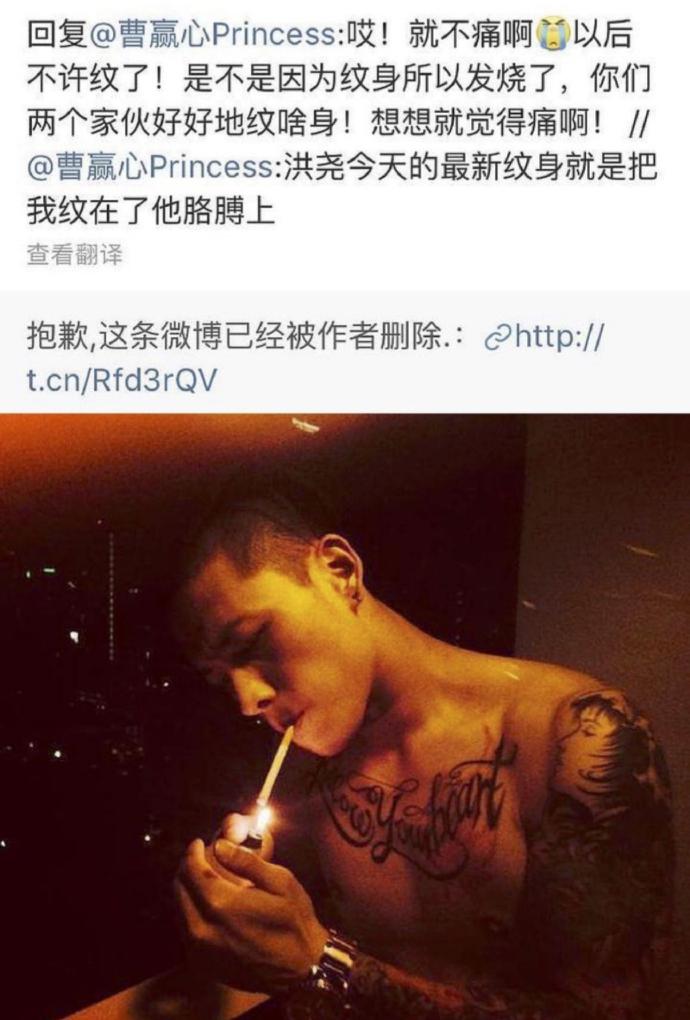The height and width of the screenshot is (1020, 690).
Task: Tap 查看翻译 to translate the post
Action: pos(74,256)
